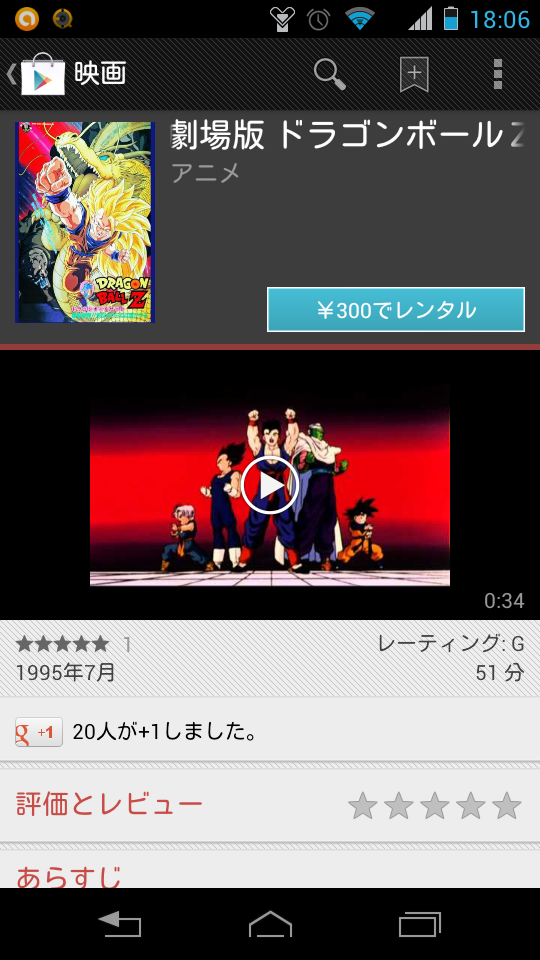The width and height of the screenshot is (540, 960).
Task: Open the search magnifier
Action: [329, 74]
